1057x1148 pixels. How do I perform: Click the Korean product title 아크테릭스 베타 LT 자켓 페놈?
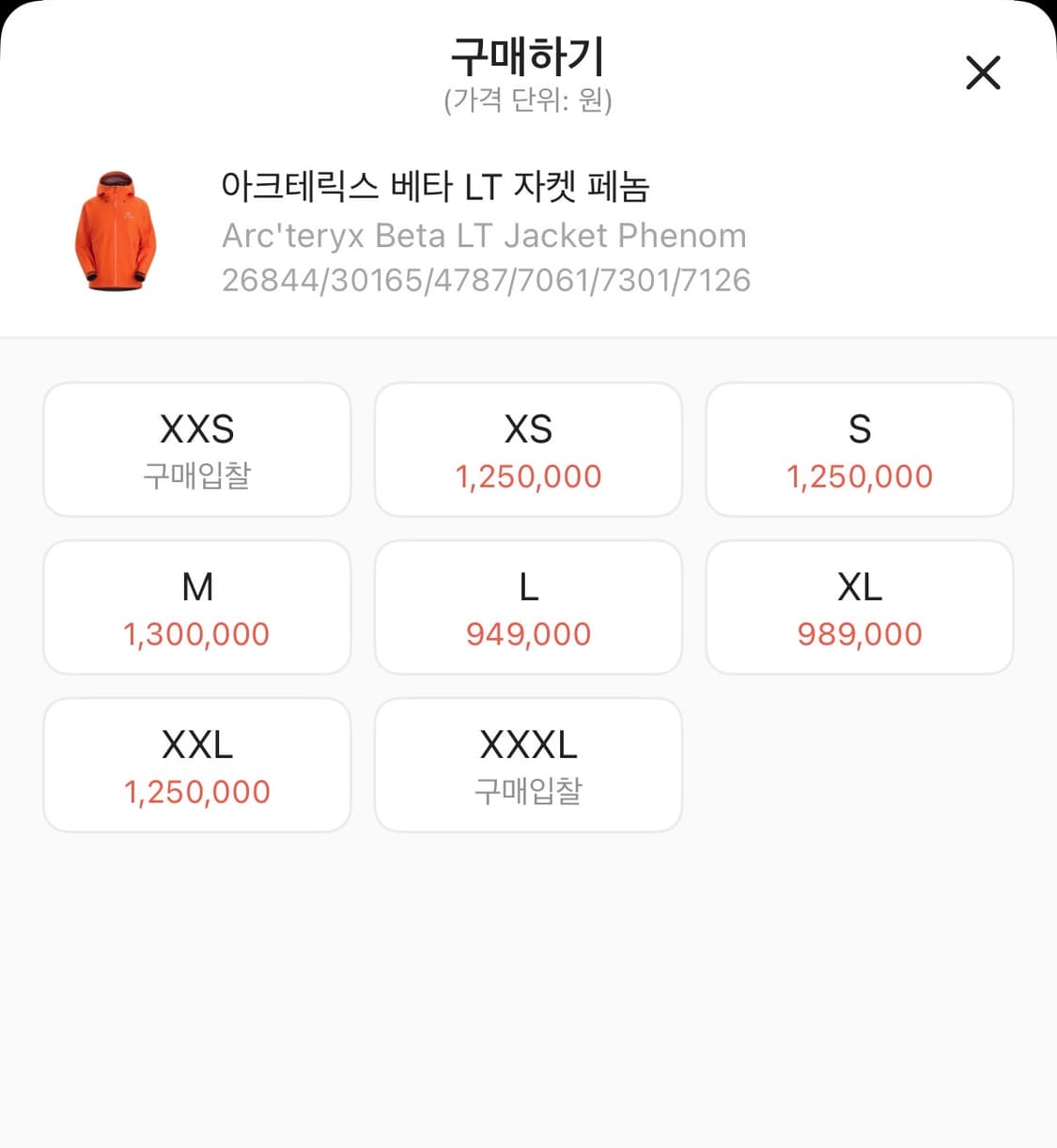(438, 187)
